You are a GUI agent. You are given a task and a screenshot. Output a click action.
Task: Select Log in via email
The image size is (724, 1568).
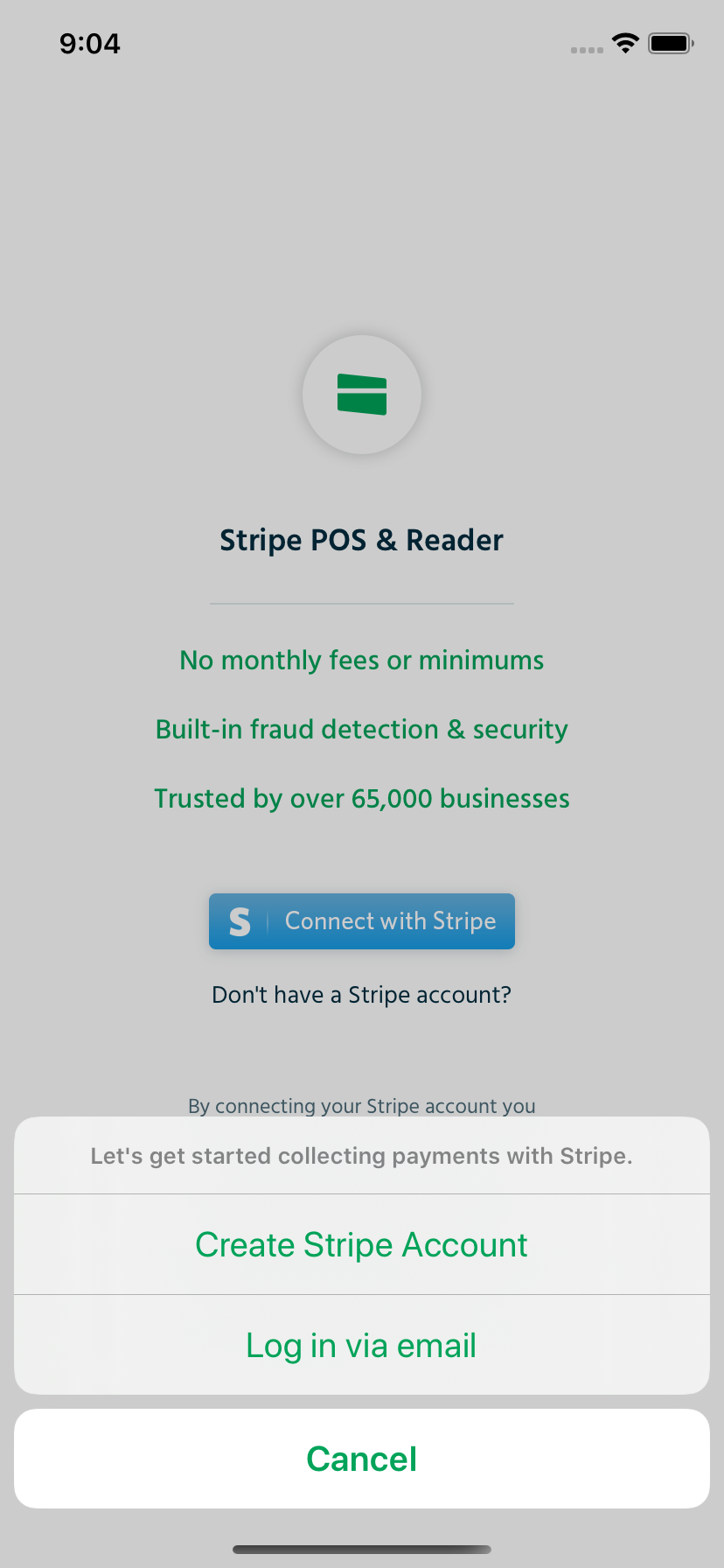(362, 1345)
